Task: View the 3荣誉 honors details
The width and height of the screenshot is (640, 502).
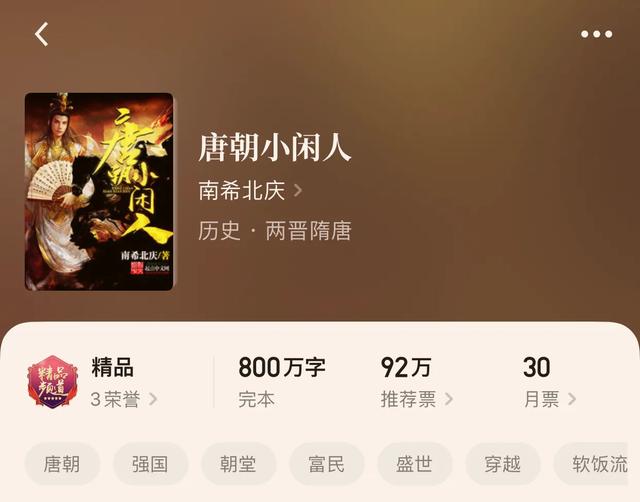Action: click(x=124, y=399)
